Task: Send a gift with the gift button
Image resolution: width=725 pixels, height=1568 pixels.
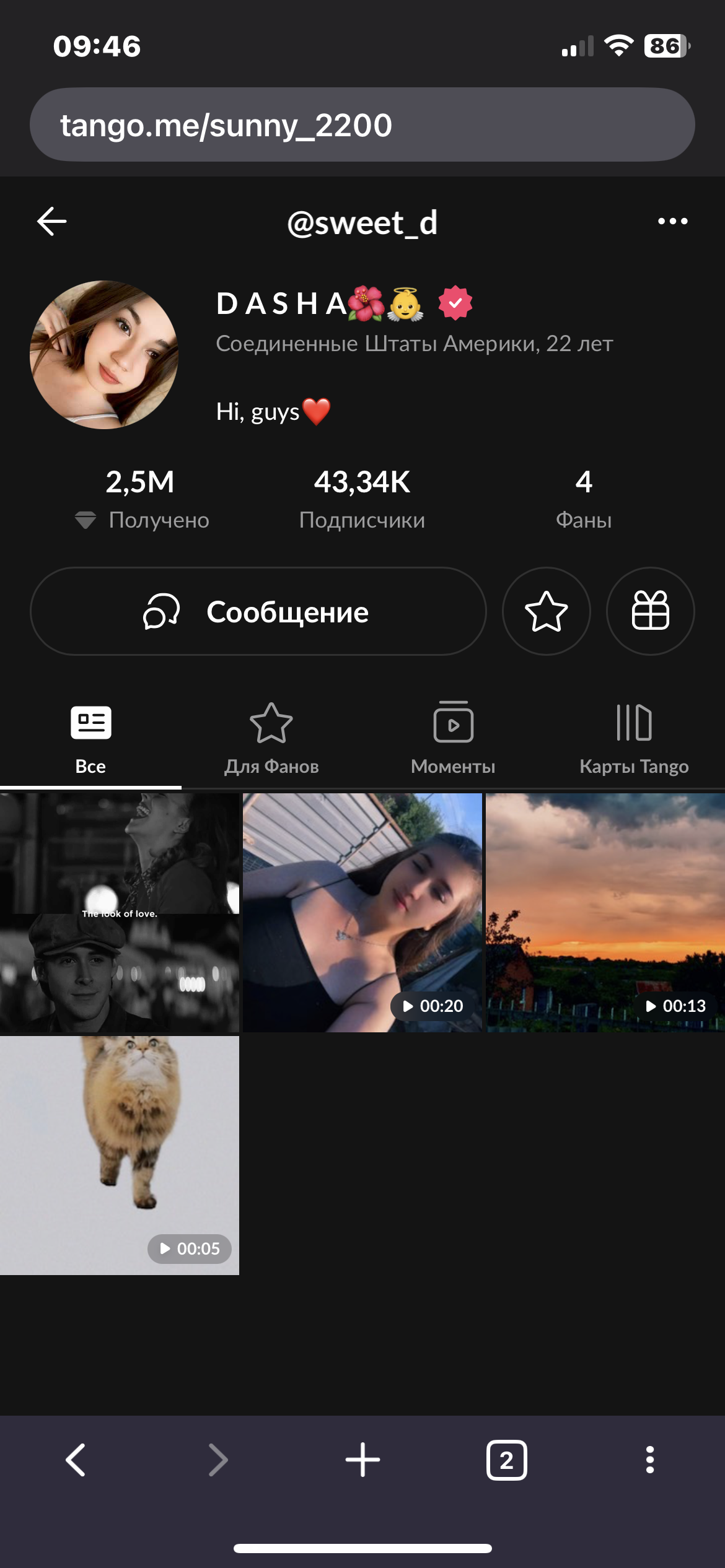Action: 651,611
